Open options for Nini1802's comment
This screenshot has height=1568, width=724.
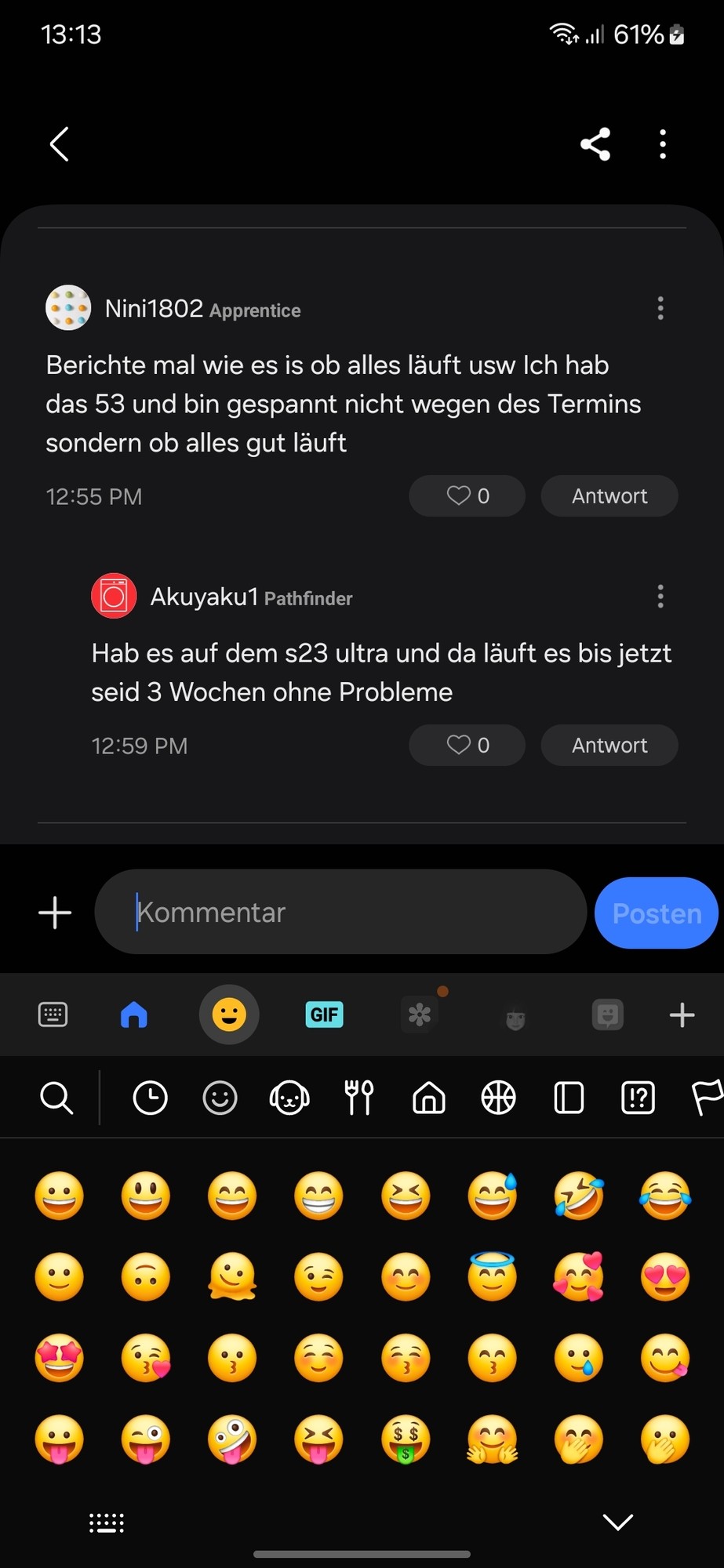(660, 308)
